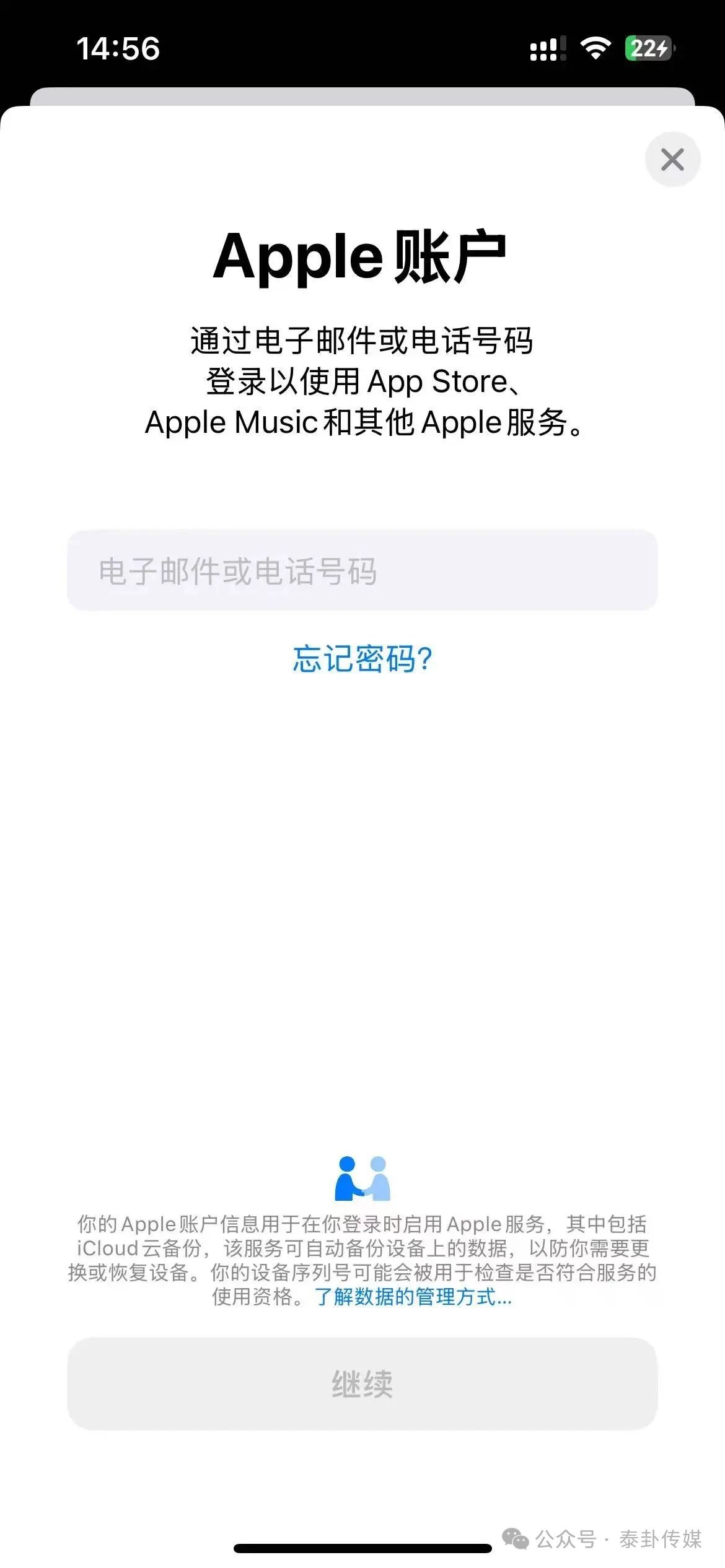Open the 忘记密码? link

[x=362, y=658]
